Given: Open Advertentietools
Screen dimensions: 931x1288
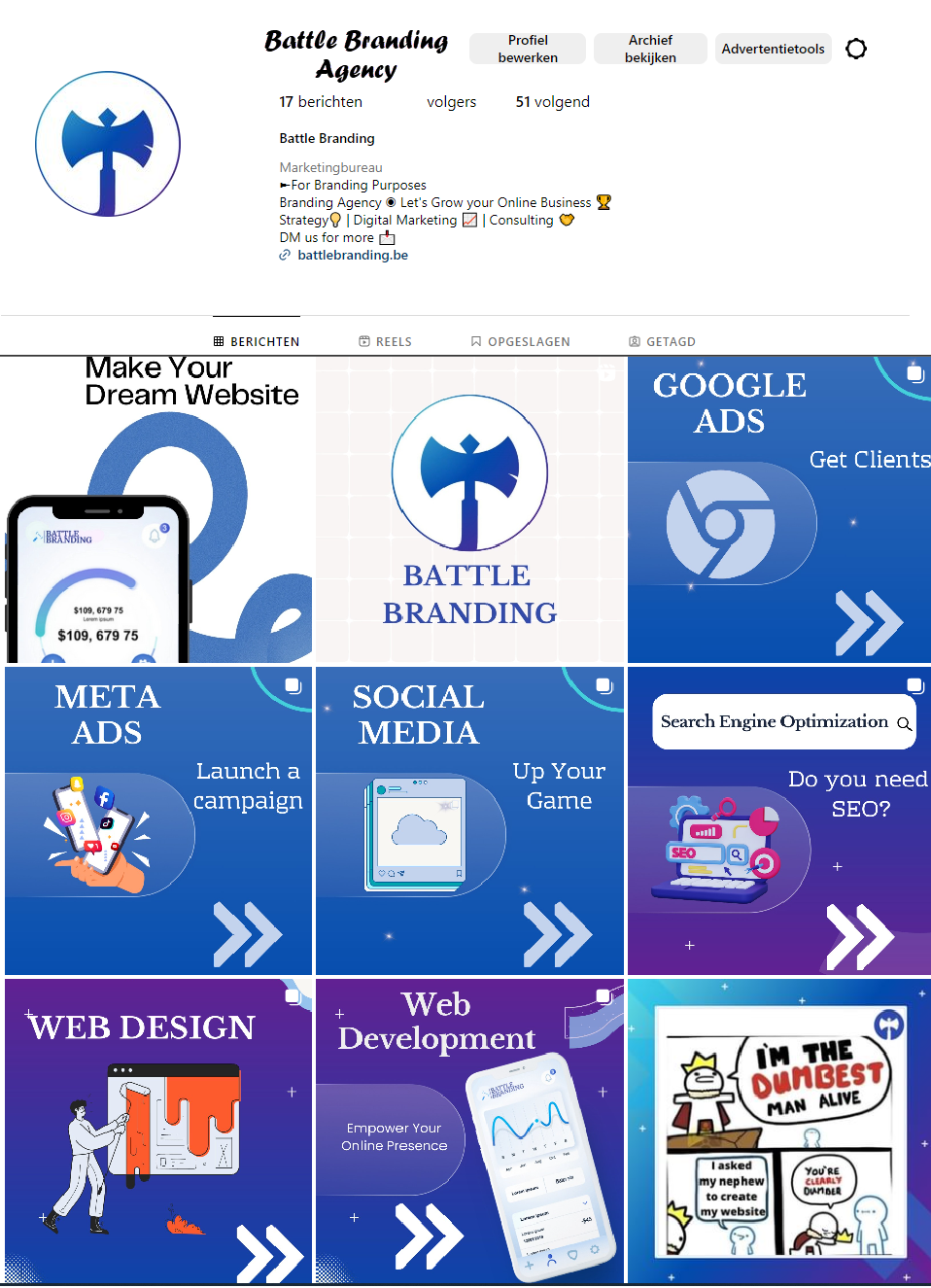Looking at the screenshot, I should tap(773, 49).
